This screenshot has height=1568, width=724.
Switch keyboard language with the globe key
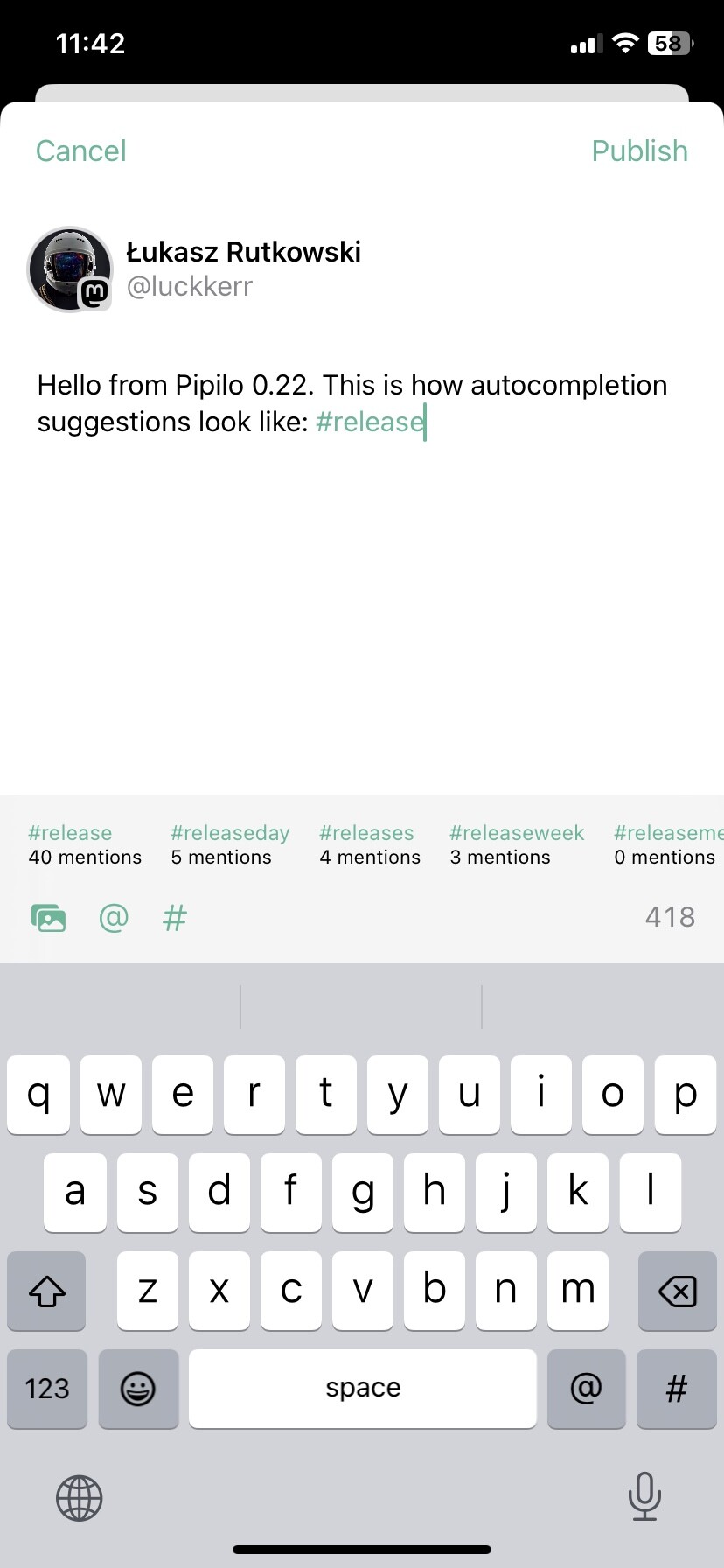pos(80,1497)
